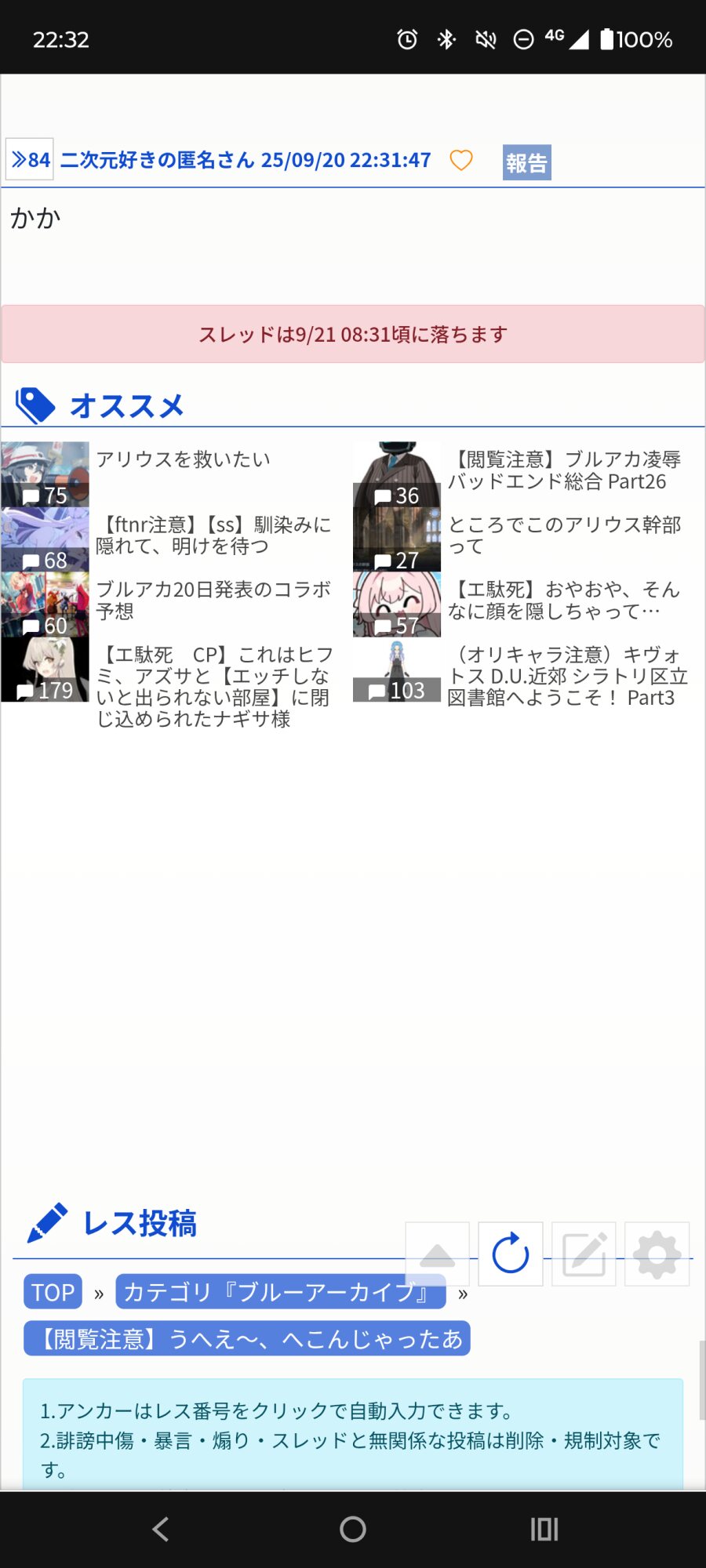
Task: Go to TOP breadcrumb
Action: tap(53, 1292)
